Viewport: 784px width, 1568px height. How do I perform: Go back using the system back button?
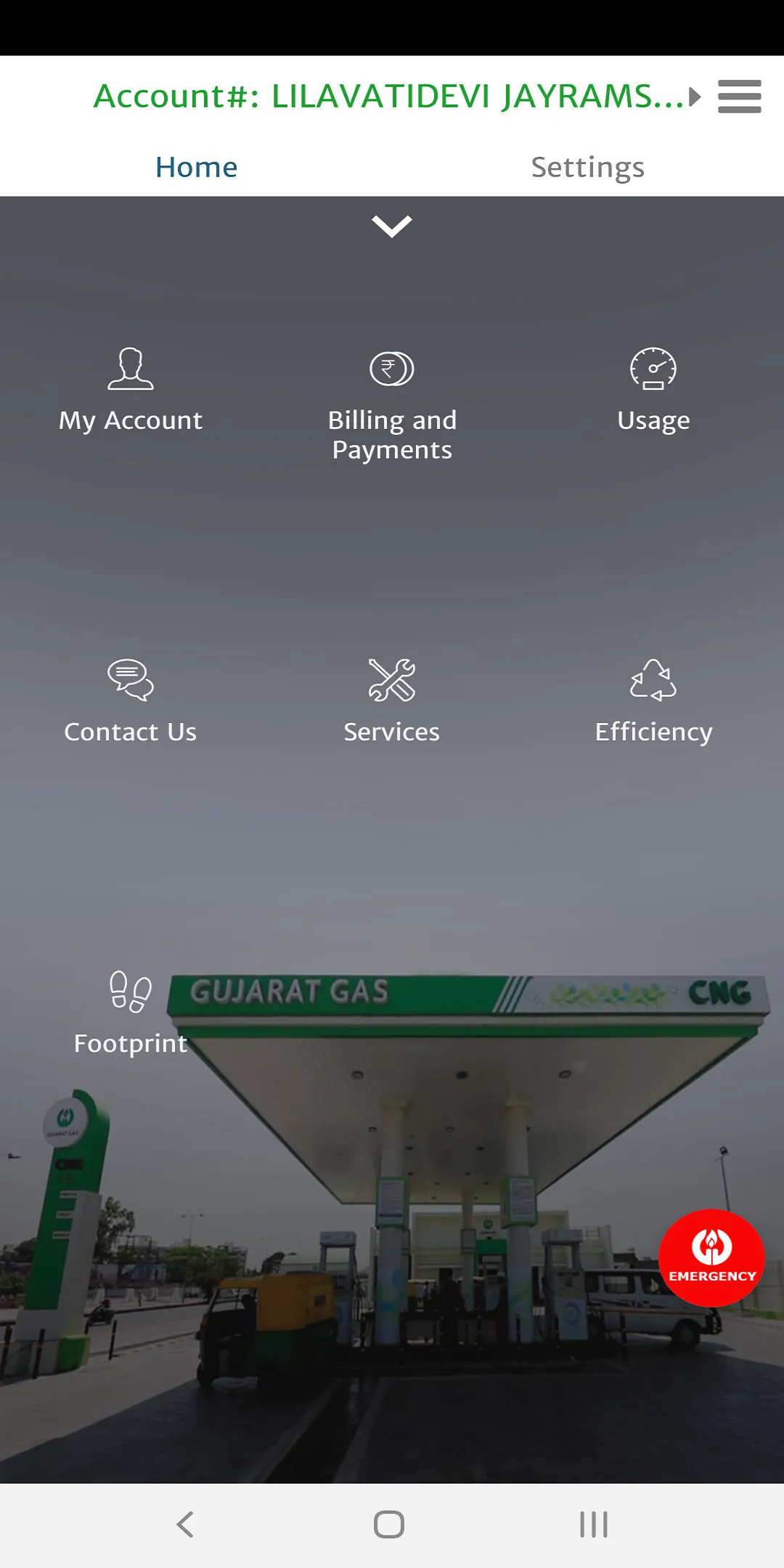tap(186, 1524)
